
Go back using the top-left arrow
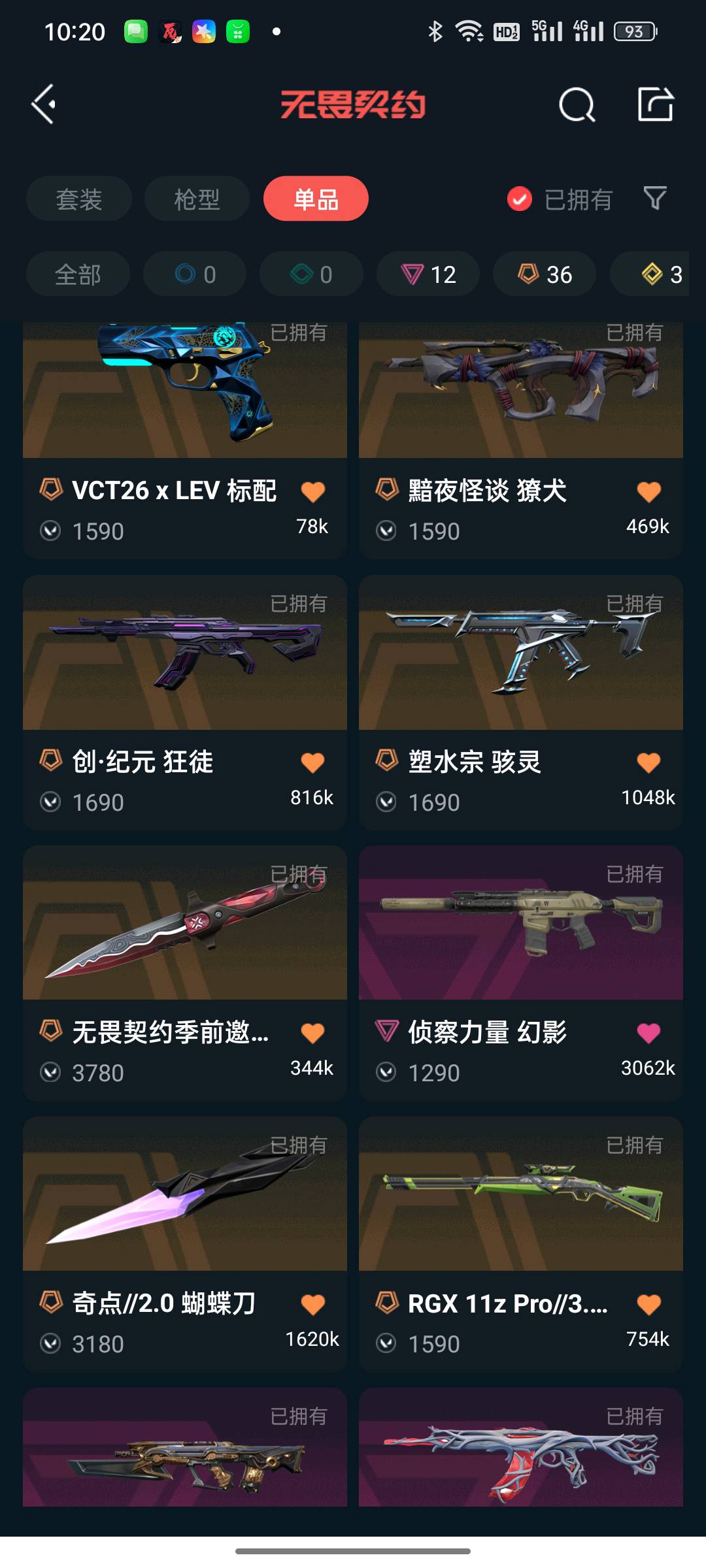[x=44, y=105]
